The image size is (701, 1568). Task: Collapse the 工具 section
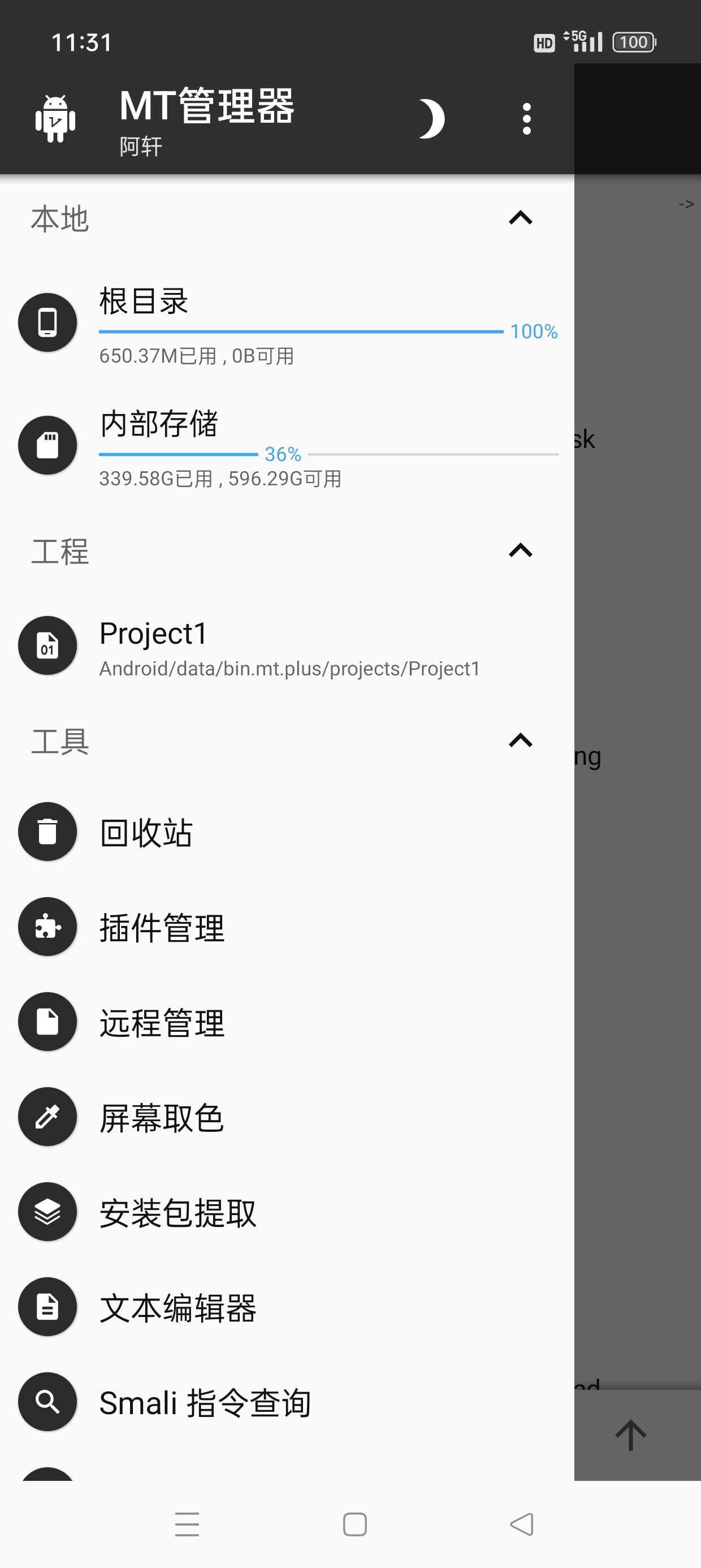click(x=520, y=740)
